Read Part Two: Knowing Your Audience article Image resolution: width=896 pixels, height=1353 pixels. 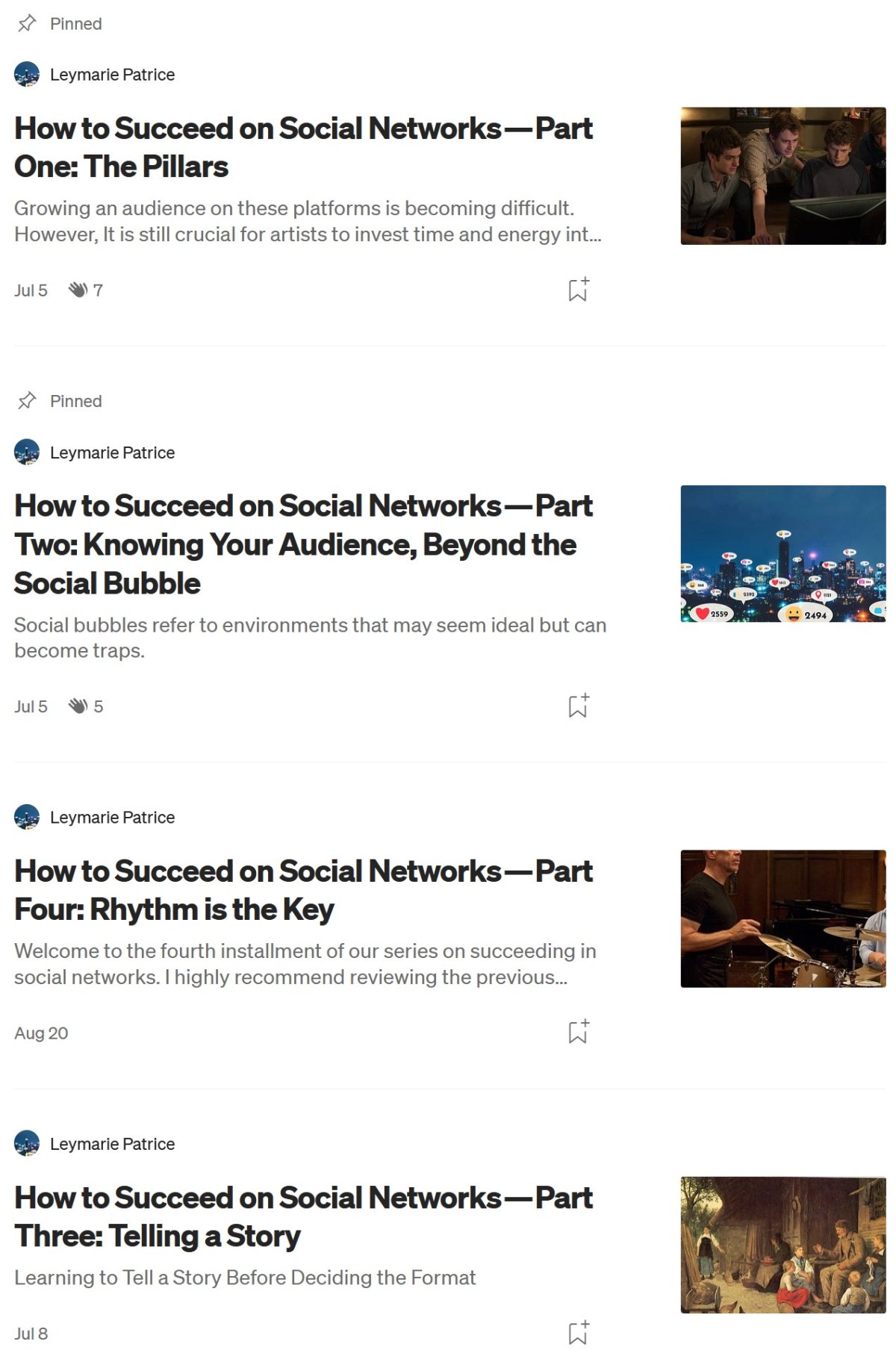point(303,544)
